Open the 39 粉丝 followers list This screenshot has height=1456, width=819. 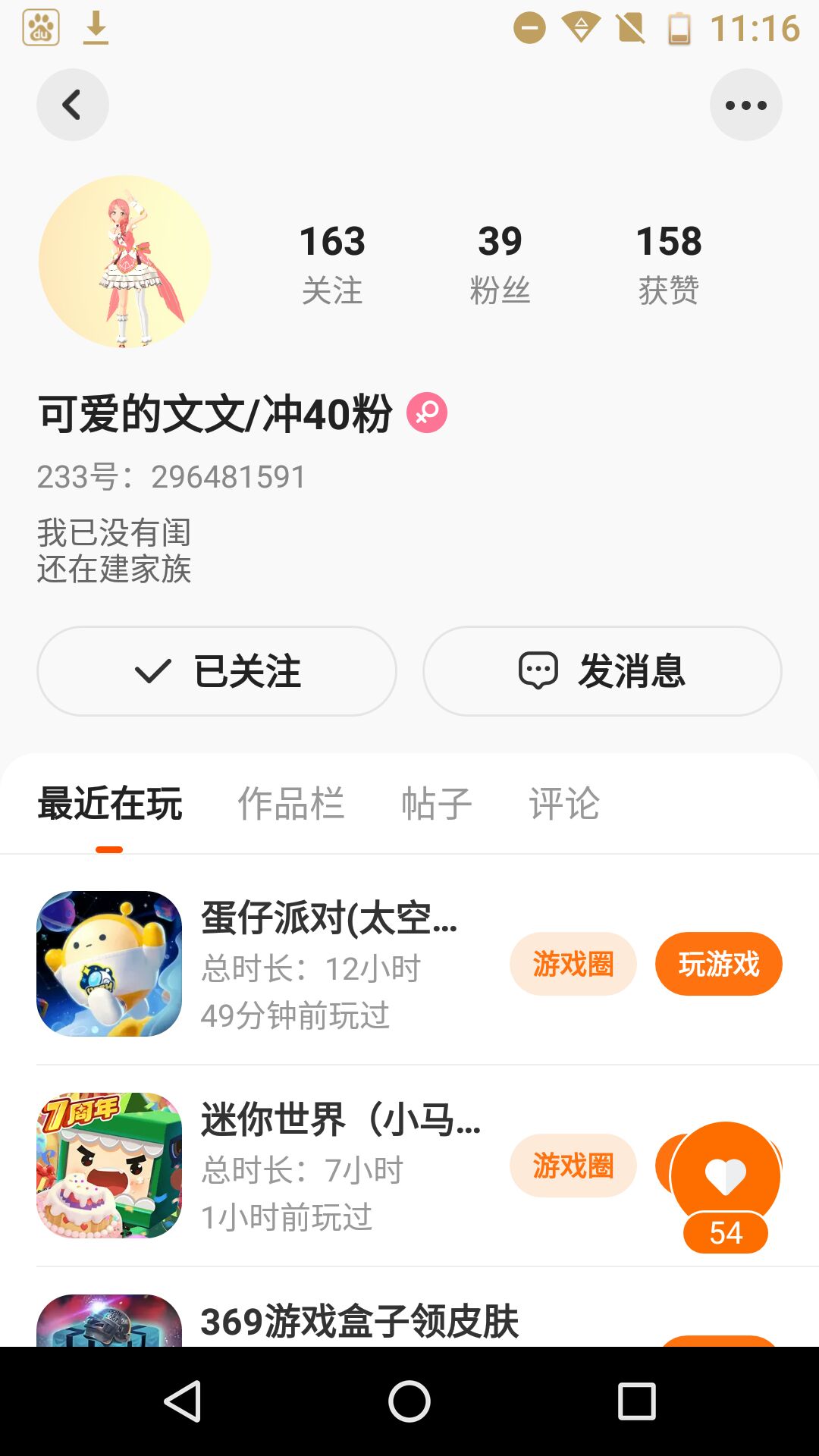[500, 263]
